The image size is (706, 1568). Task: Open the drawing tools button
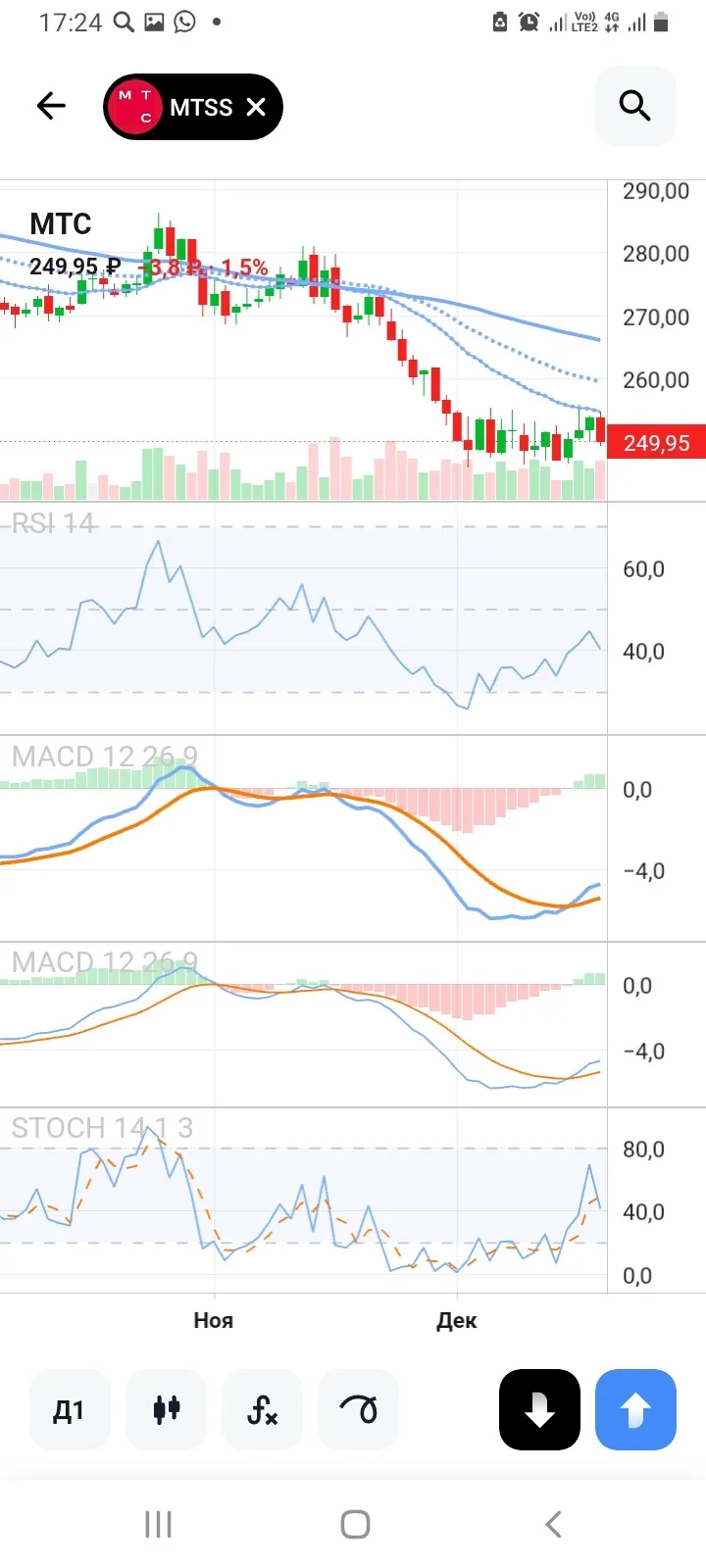(358, 1410)
